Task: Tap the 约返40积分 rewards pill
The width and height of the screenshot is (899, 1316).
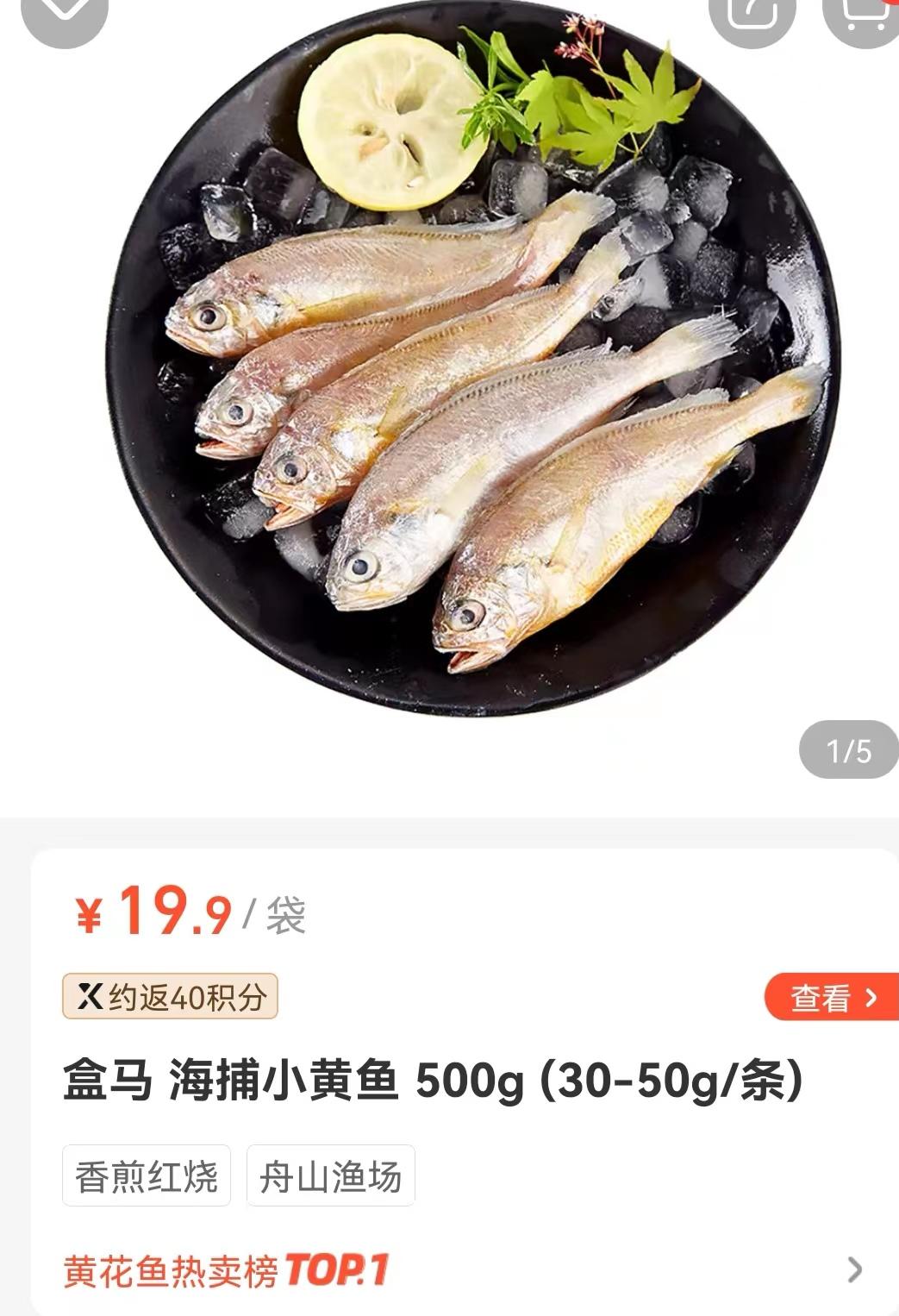Action: click(x=169, y=996)
